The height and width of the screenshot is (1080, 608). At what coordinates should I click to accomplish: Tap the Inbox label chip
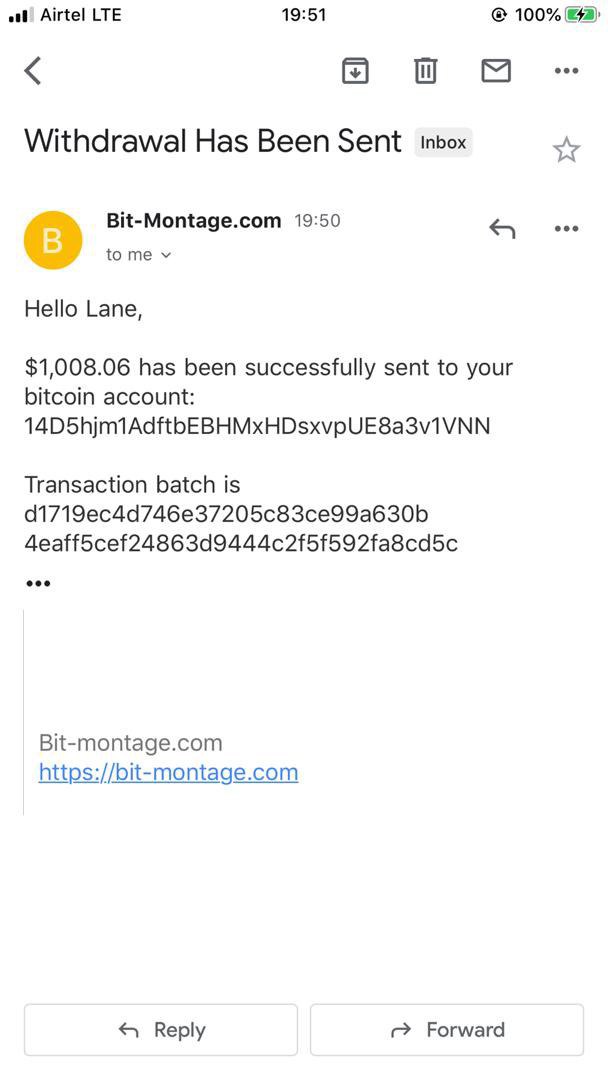click(x=443, y=142)
